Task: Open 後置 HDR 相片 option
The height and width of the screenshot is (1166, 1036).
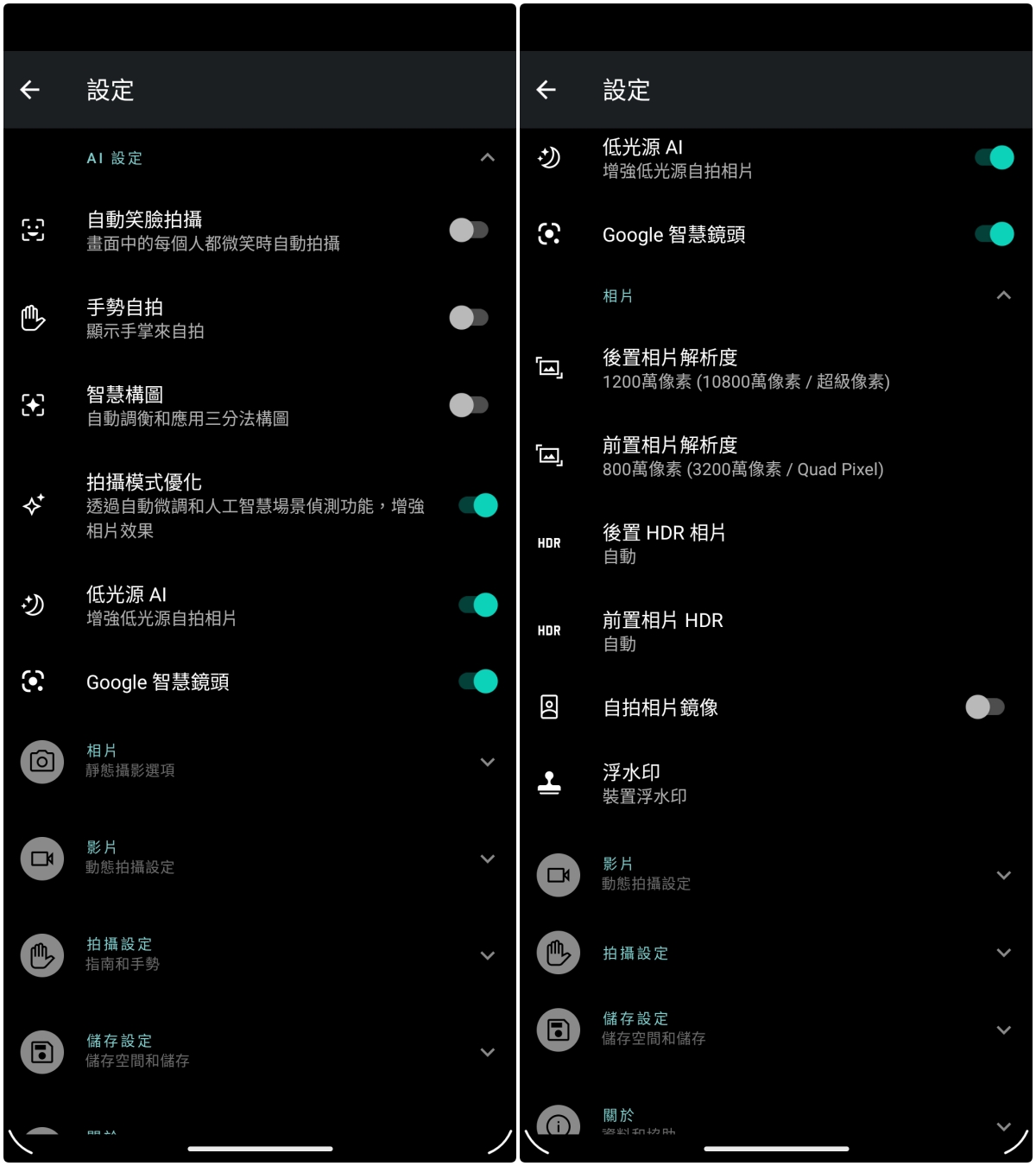Action: coord(663,543)
